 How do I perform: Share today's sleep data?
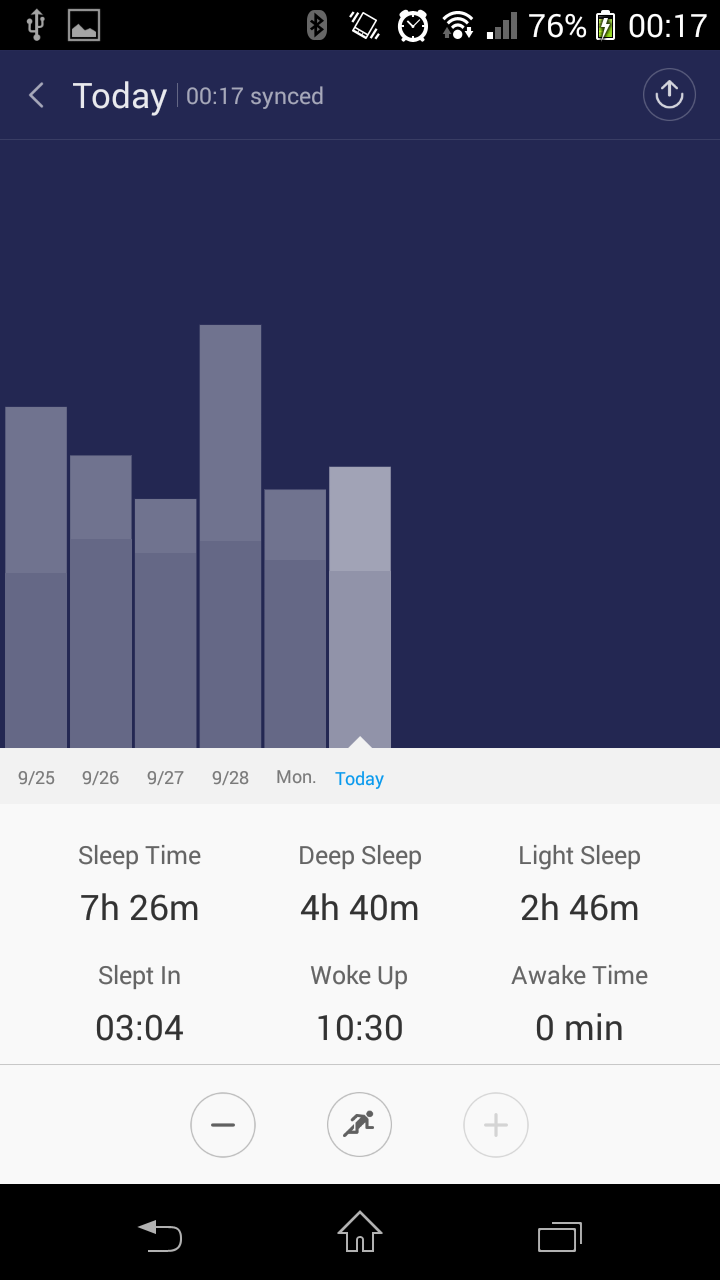point(669,95)
